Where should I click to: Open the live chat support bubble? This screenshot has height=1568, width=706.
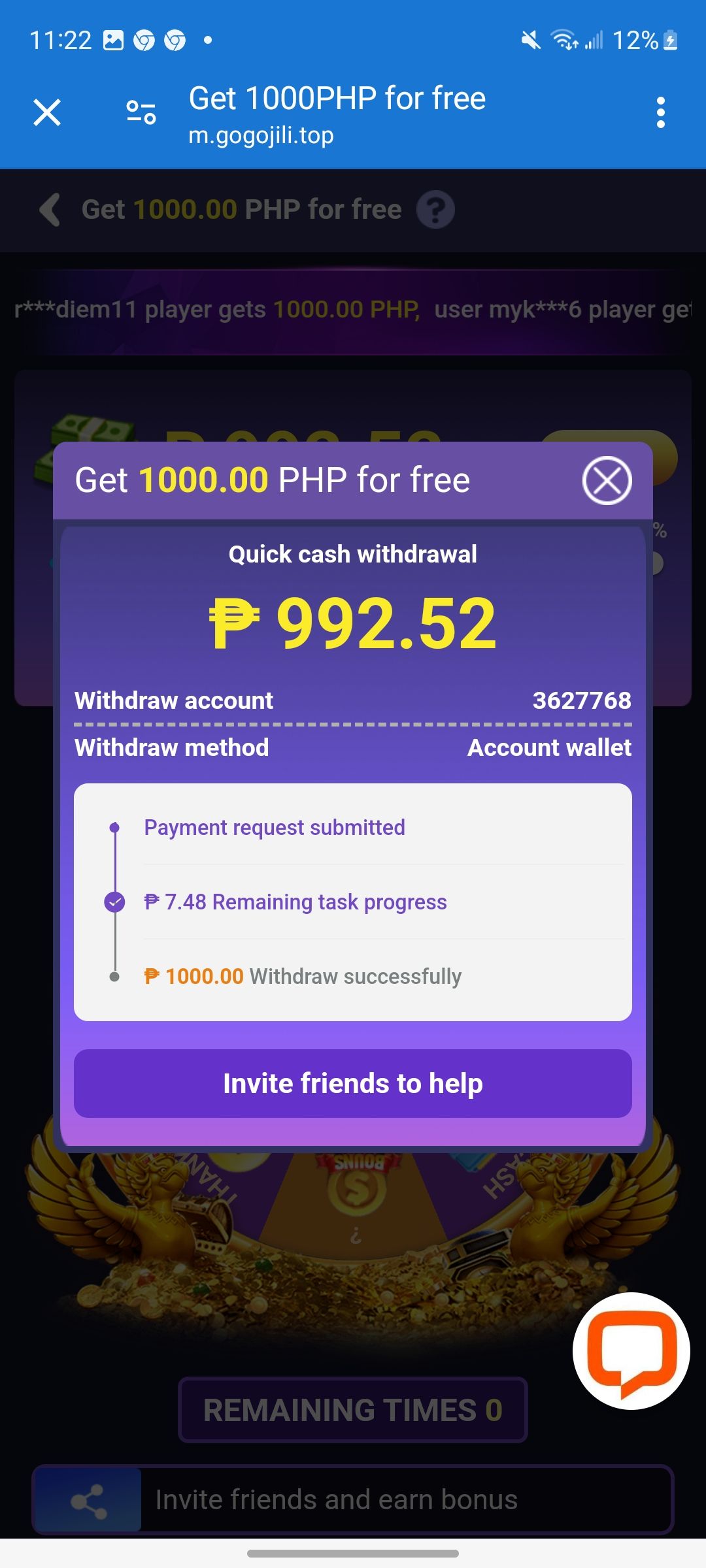pyautogui.click(x=631, y=1350)
